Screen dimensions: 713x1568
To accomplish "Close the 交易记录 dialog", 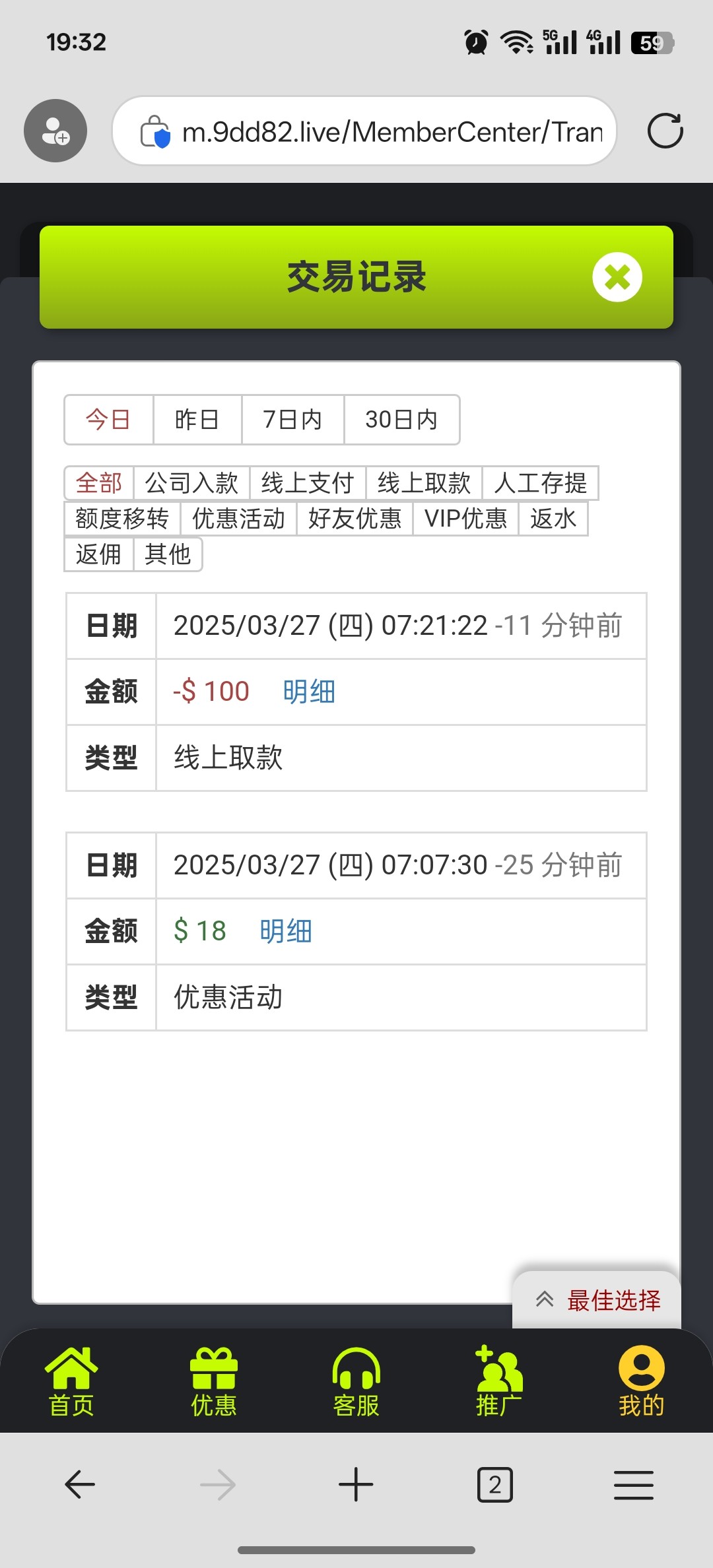I will coord(617,277).
